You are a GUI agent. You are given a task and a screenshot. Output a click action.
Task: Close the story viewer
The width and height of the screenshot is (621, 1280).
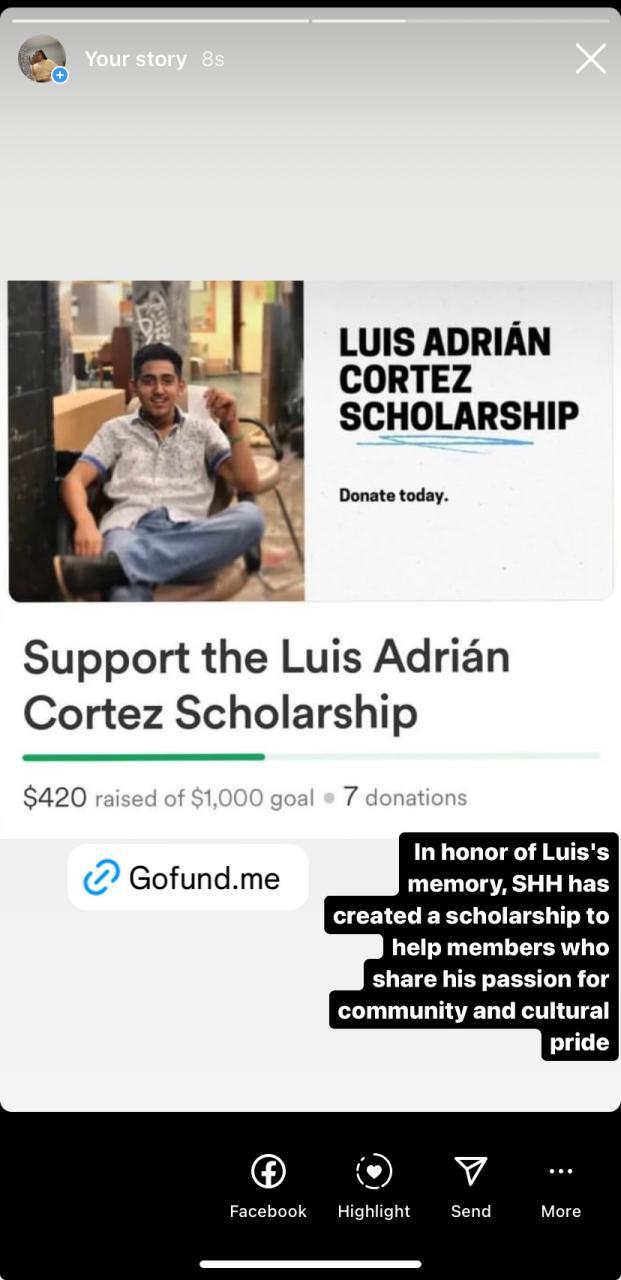point(591,59)
